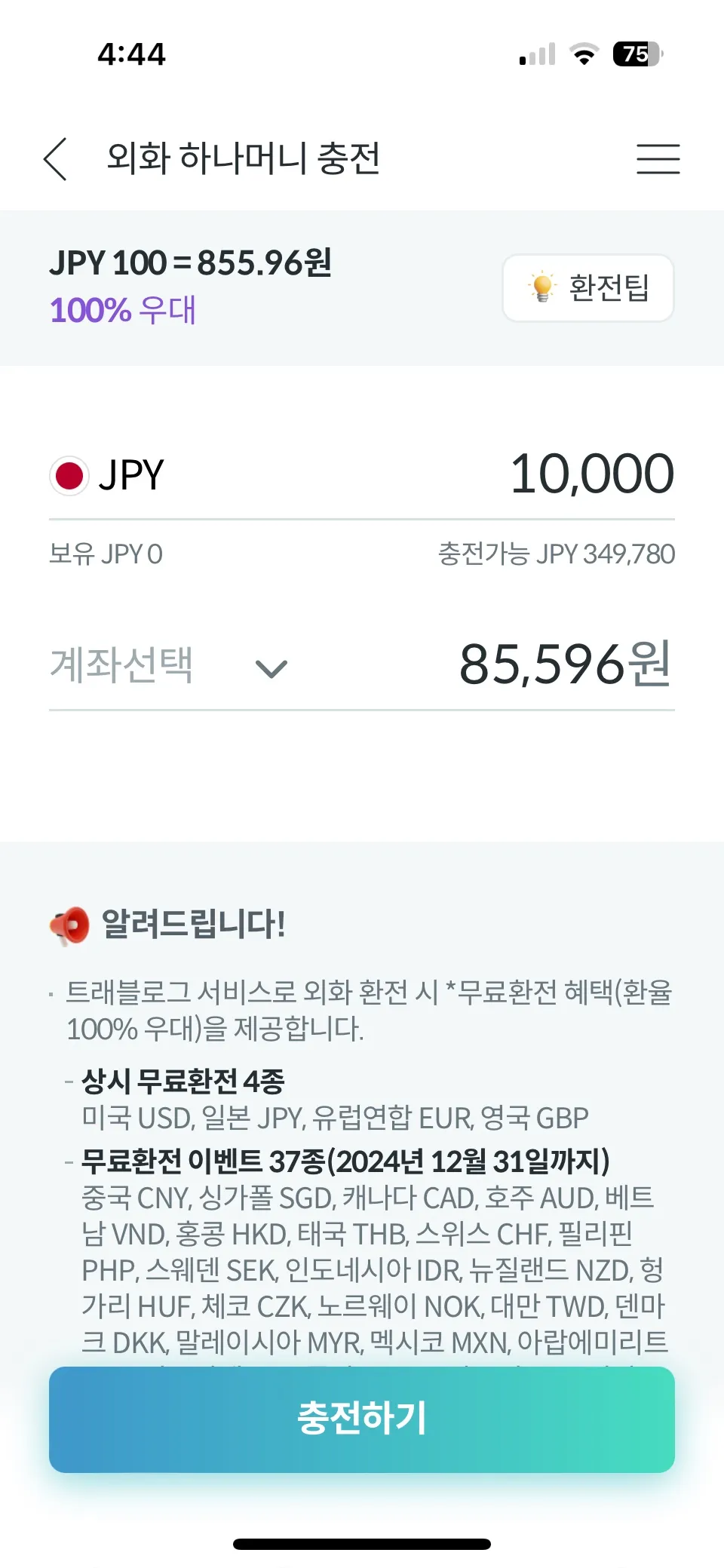Tap the Wi-Fi icon in the status bar

pos(581,53)
